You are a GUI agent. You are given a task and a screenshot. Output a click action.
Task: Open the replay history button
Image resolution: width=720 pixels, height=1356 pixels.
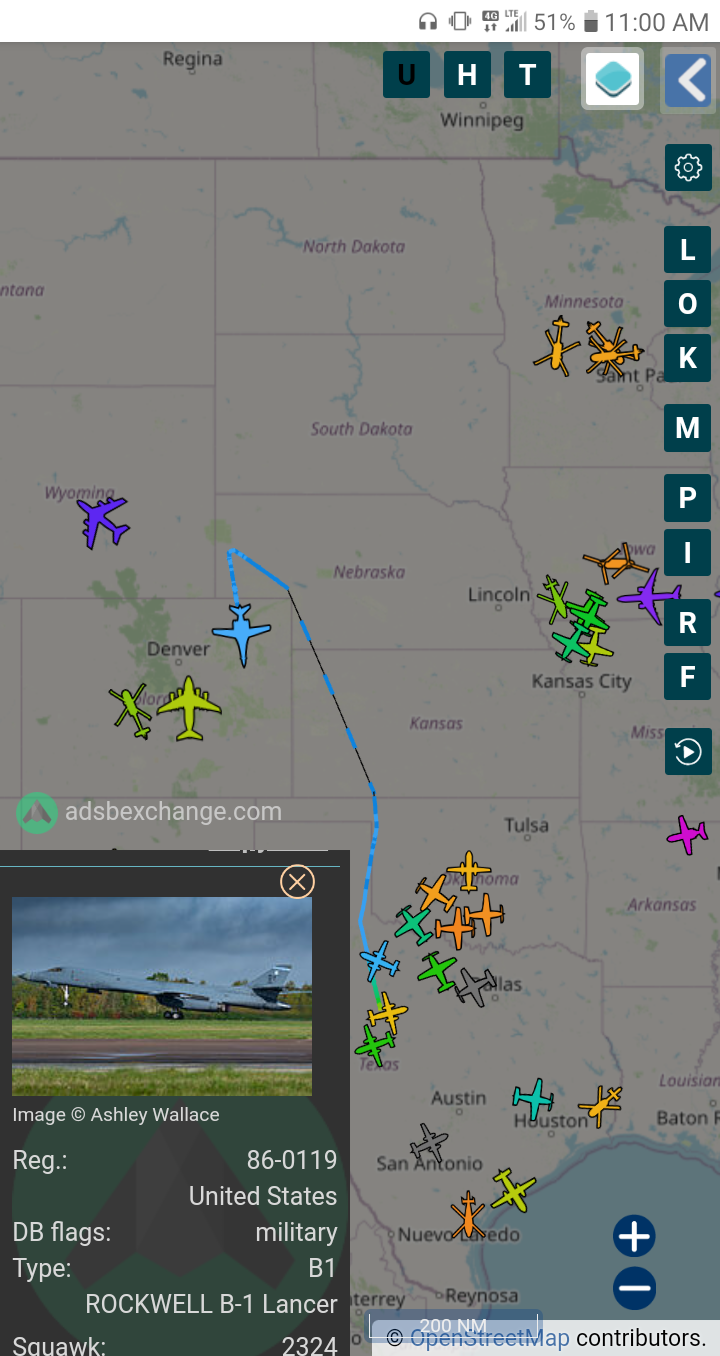click(x=688, y=751)
